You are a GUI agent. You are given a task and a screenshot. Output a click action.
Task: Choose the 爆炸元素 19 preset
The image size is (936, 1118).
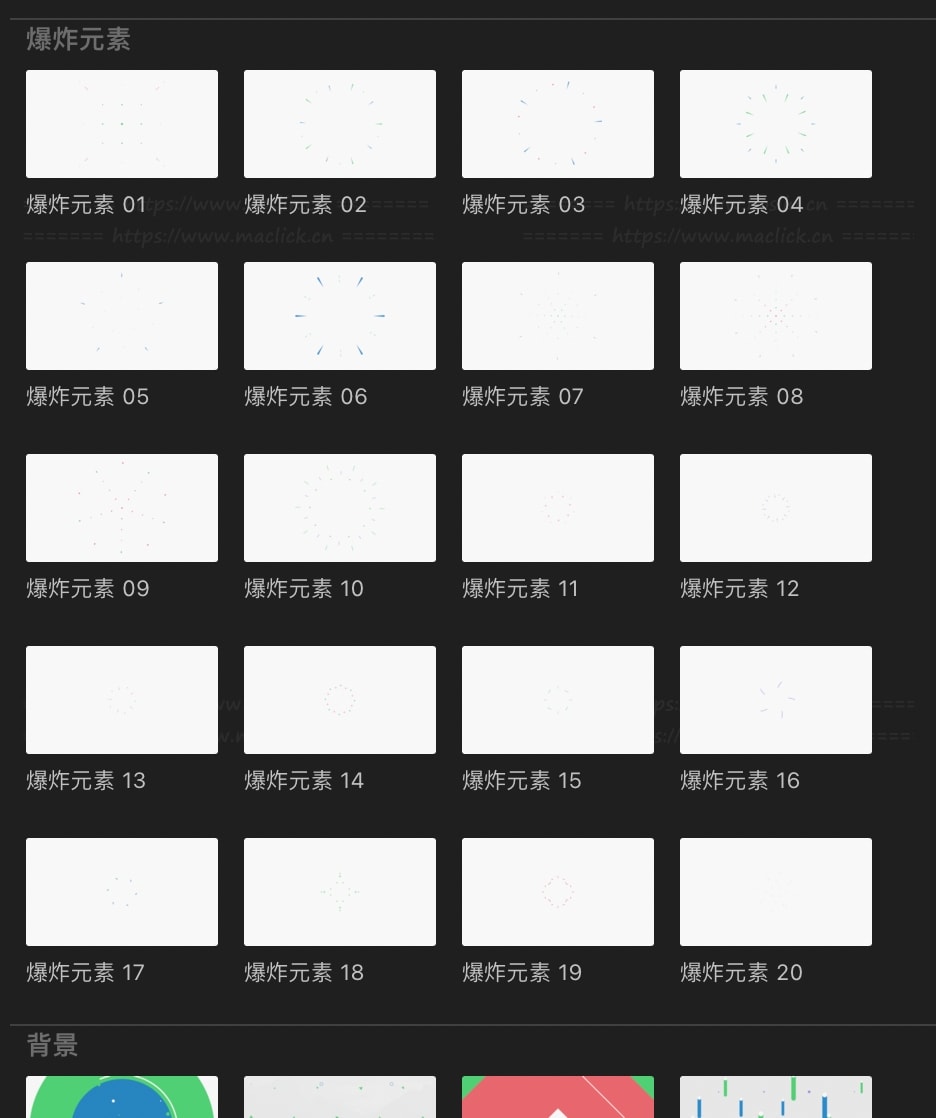pos(558,892)
